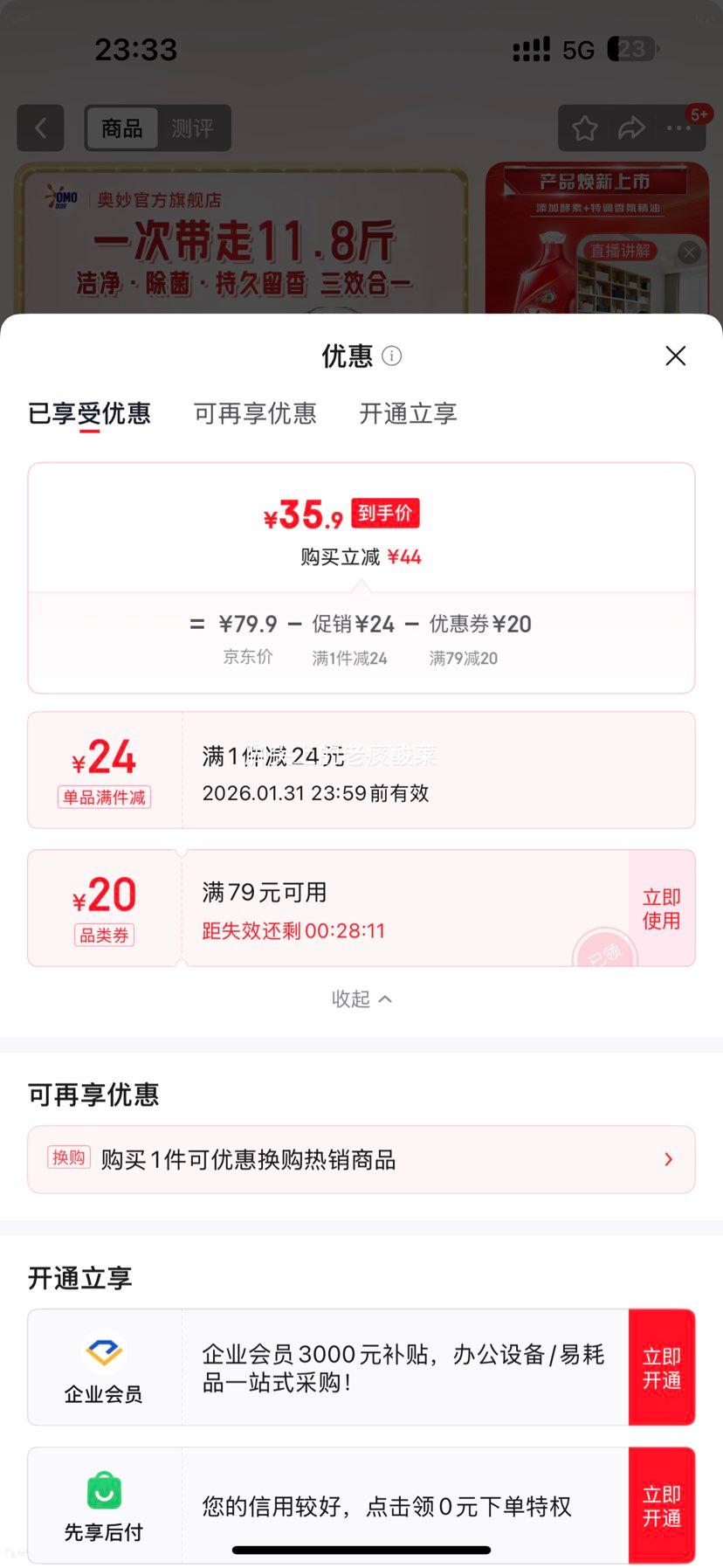Tap 立即开通 for 先享后付

[x=662, y=1504]
